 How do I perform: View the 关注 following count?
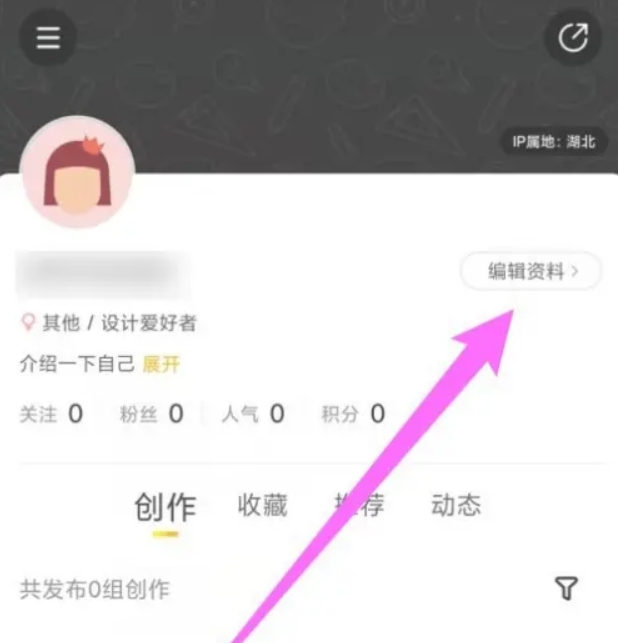[x=51, y=414]
